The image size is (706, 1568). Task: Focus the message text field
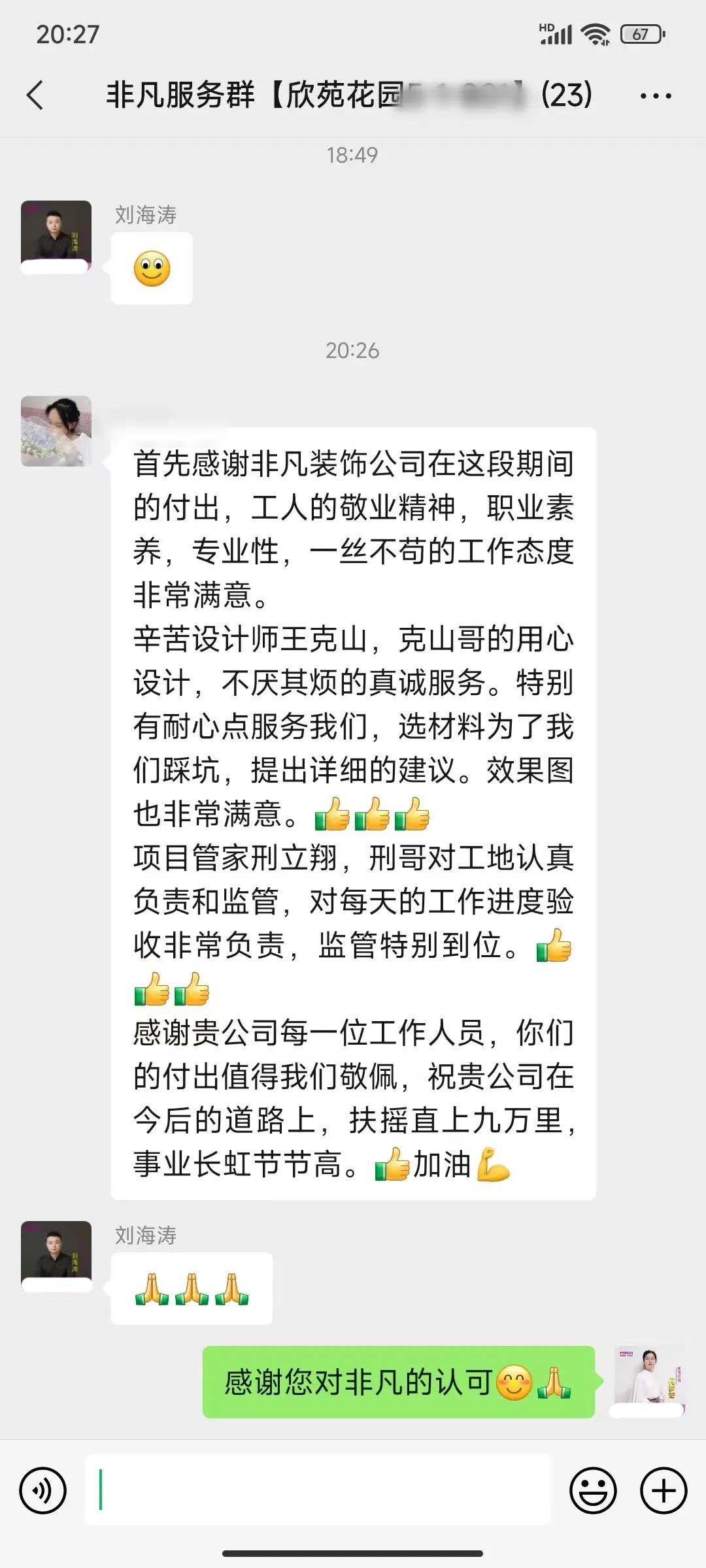[318, 1490]
